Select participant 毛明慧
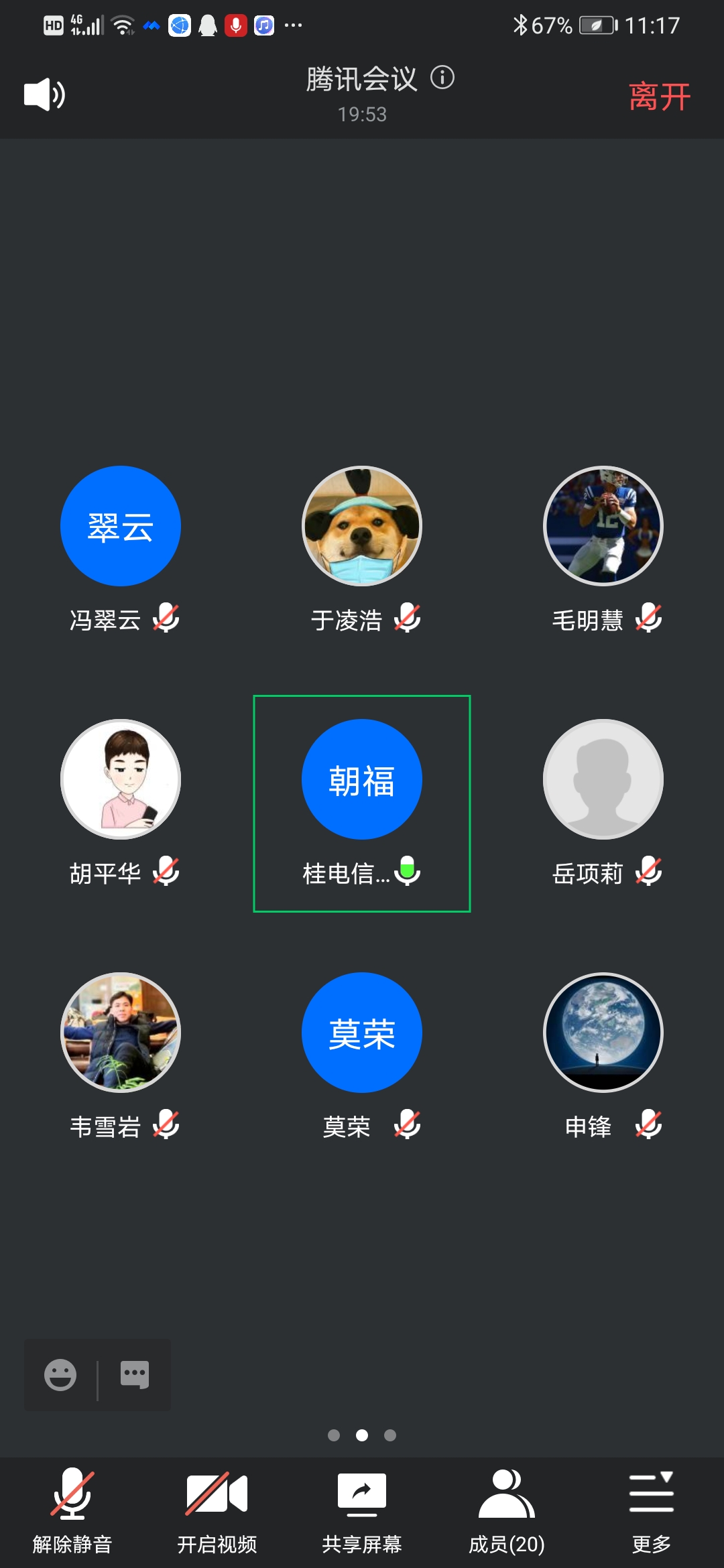Image resolution: width=724 pixels, height=1568 pixels. [603, 526]
